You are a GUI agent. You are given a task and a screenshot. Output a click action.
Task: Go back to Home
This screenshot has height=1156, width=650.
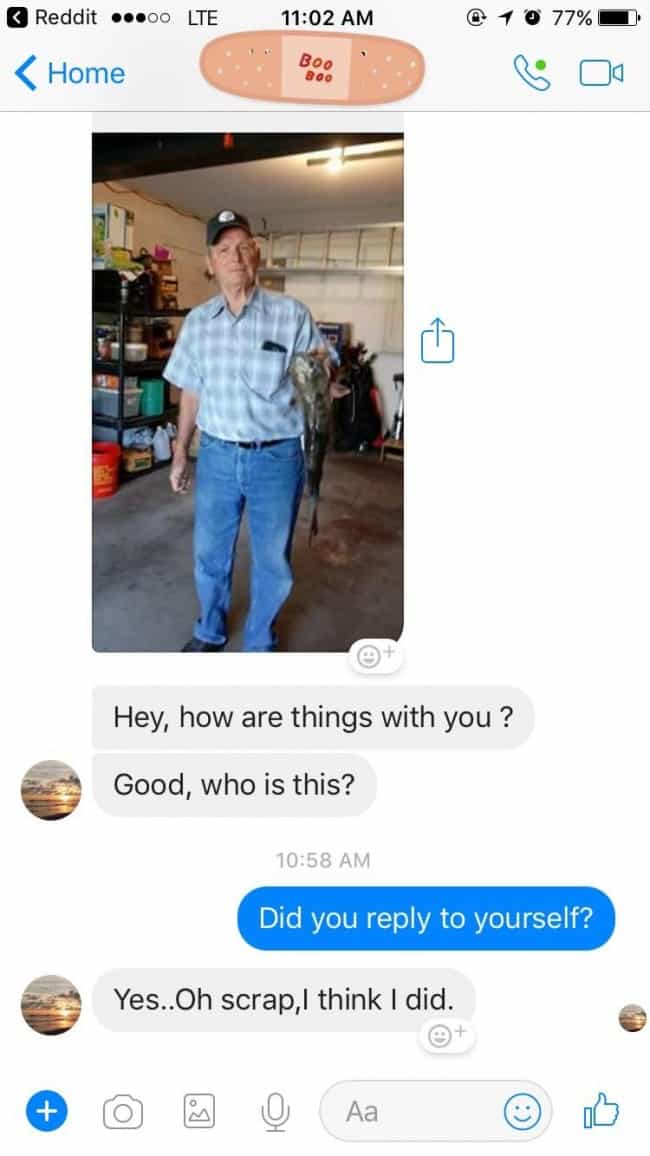tap(70, 73)
